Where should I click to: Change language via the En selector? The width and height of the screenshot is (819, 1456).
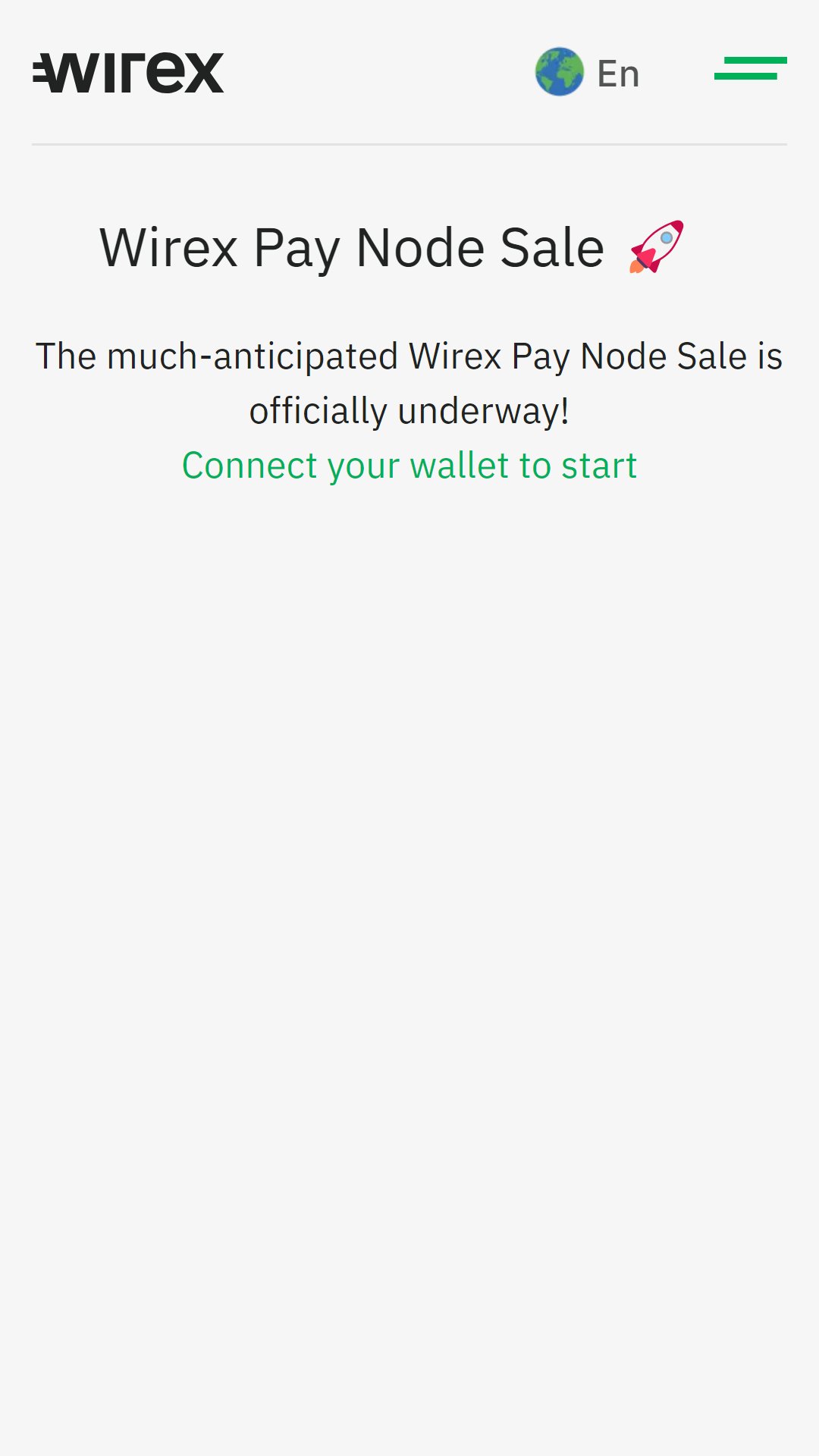click(x=588, y=73)
